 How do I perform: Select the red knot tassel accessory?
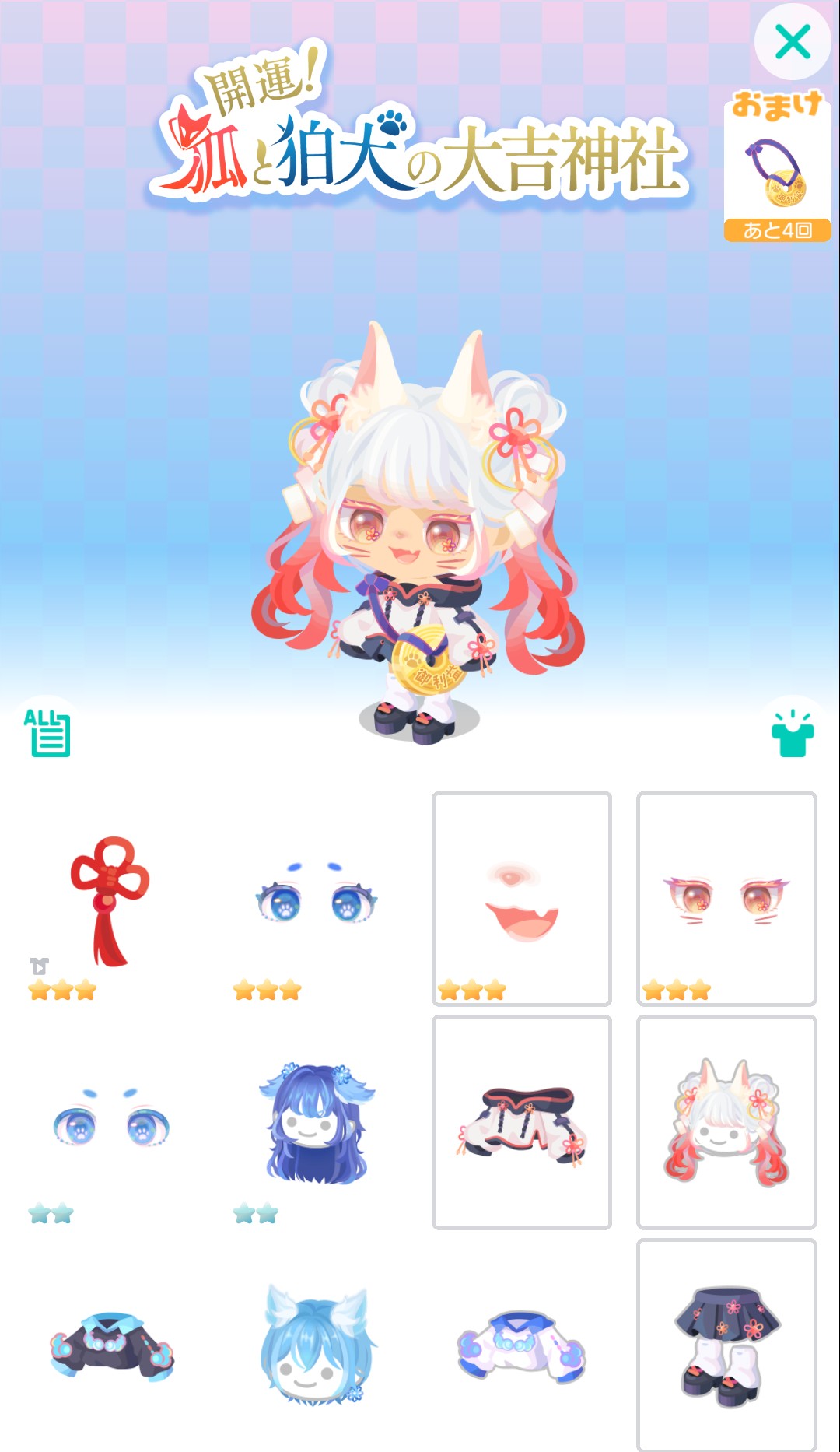(x=109, y=900)
